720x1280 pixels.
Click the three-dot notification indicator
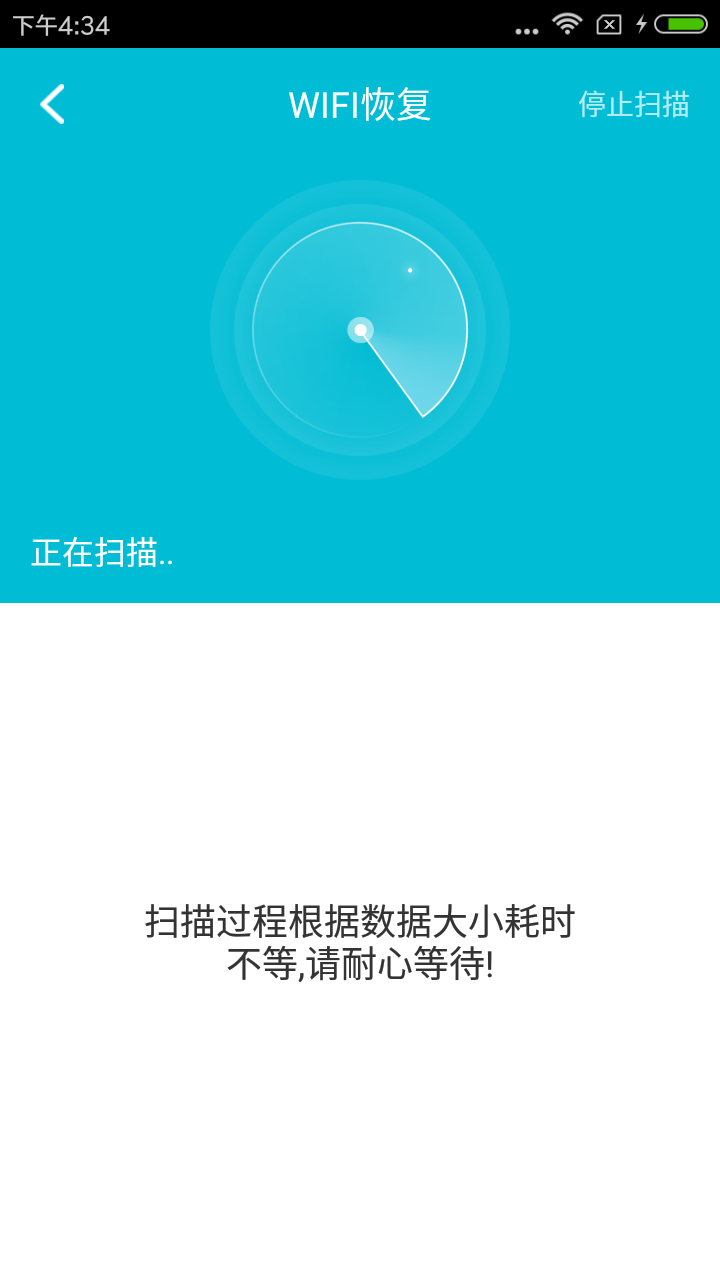tap(528, 29)
